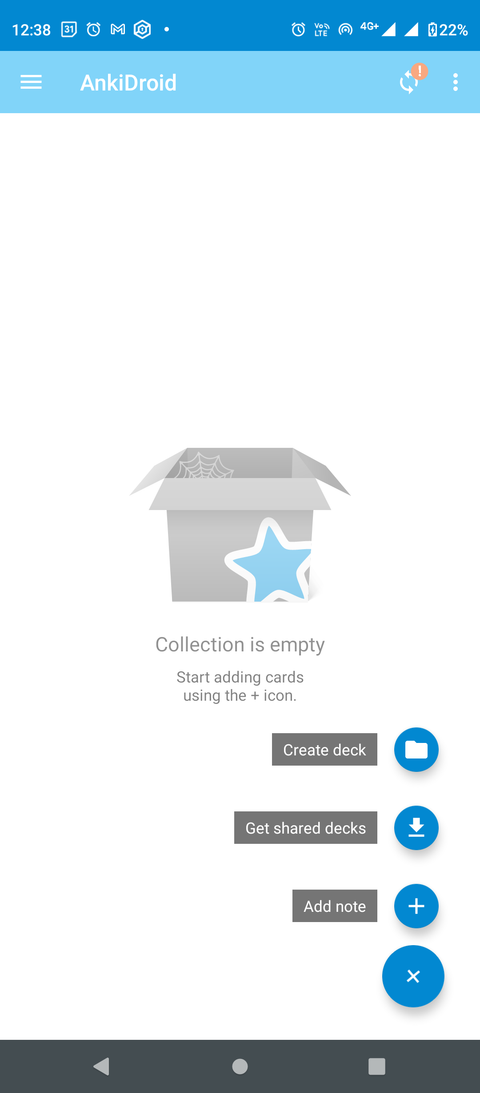Tap the Create deck folder button

[416, 749]
